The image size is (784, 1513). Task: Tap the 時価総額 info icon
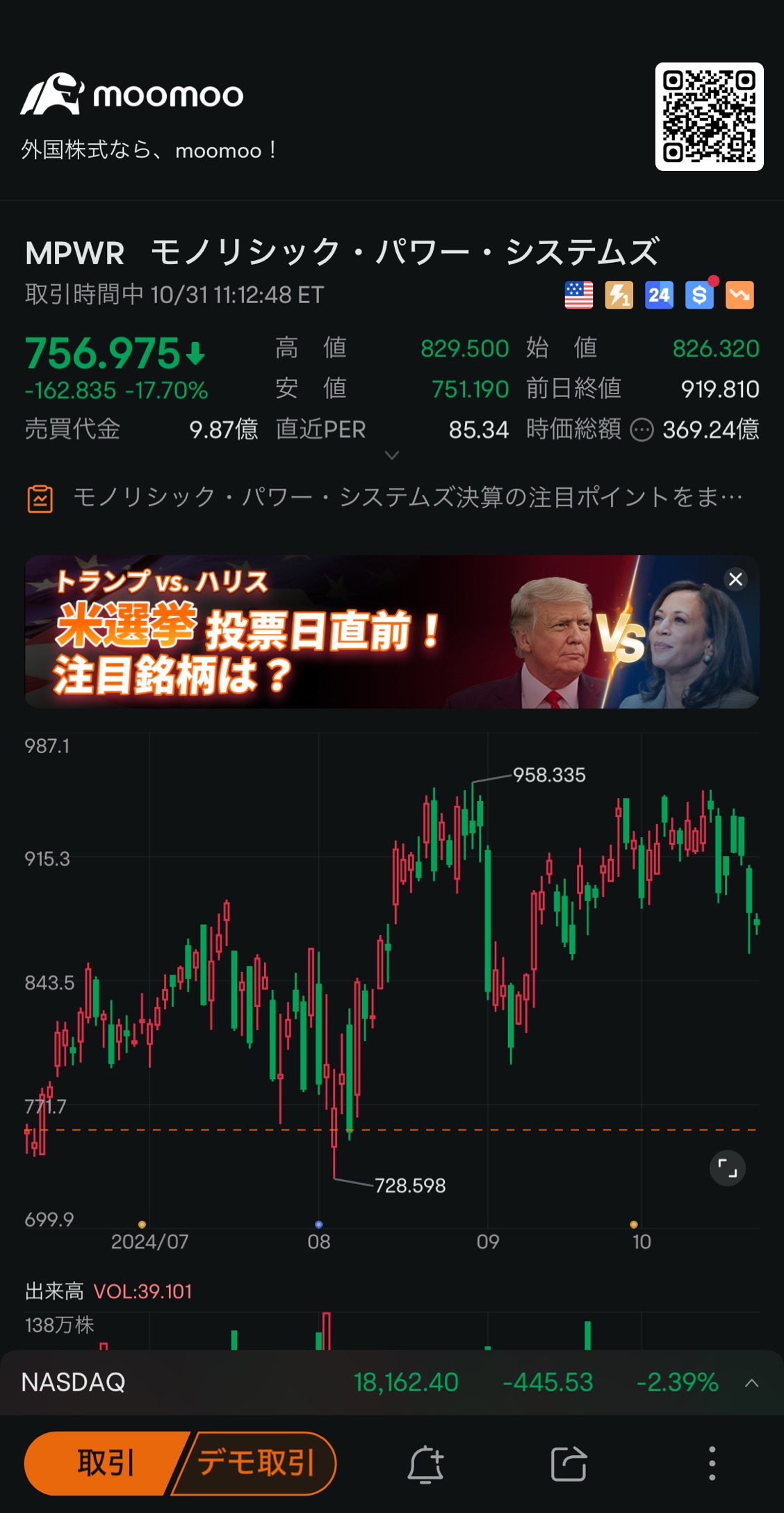642,430
